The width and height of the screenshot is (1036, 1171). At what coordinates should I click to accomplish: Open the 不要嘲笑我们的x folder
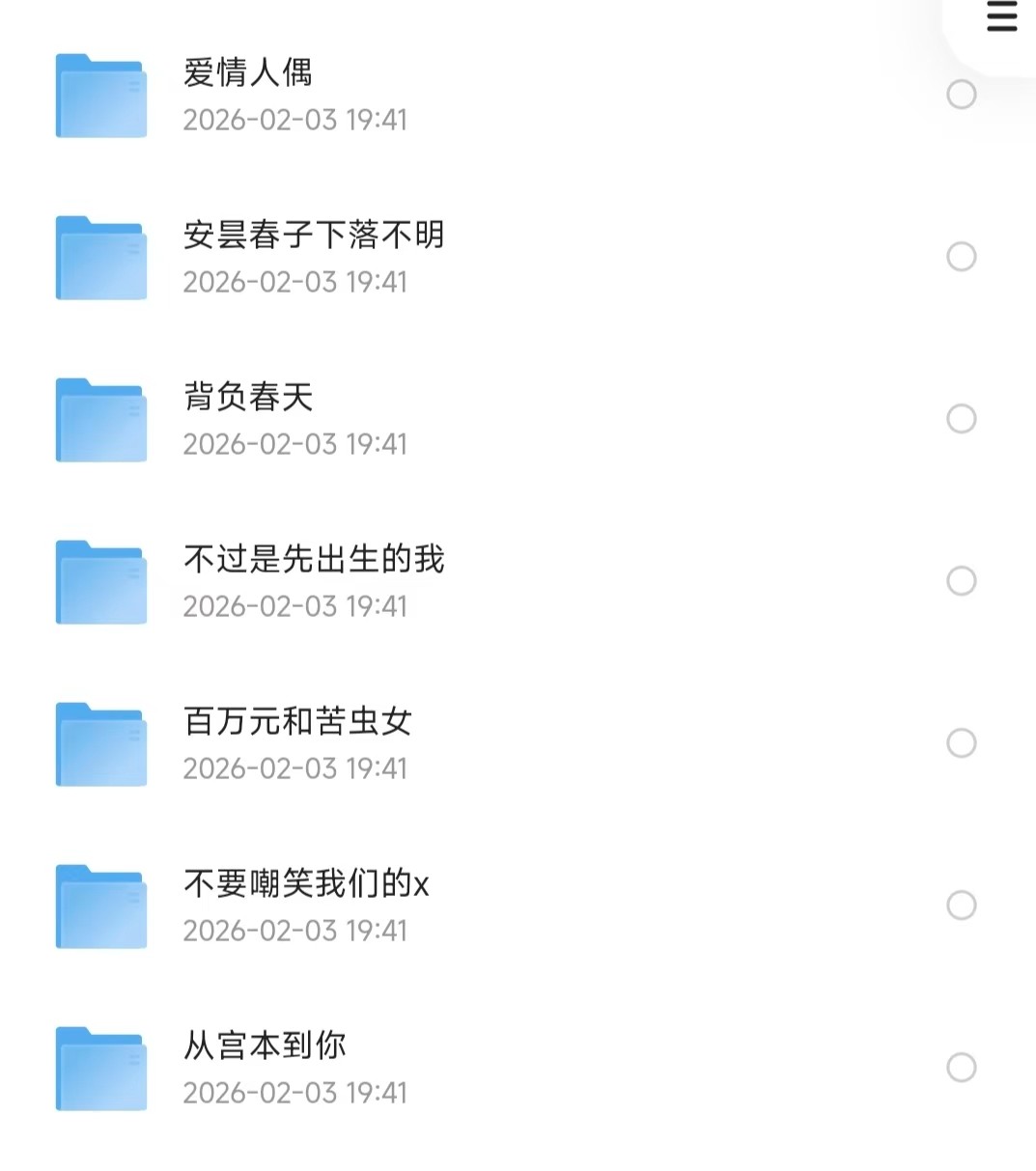pyautogui.click(x=305, y=884)
